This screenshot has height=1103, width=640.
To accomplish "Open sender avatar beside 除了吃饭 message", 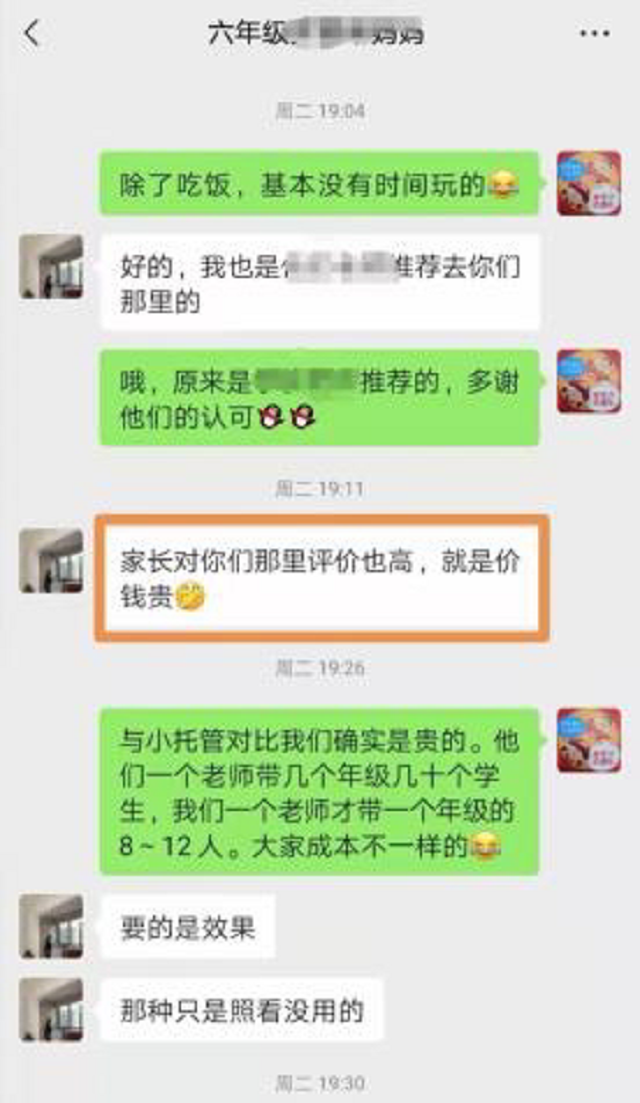I will (588, 183).
